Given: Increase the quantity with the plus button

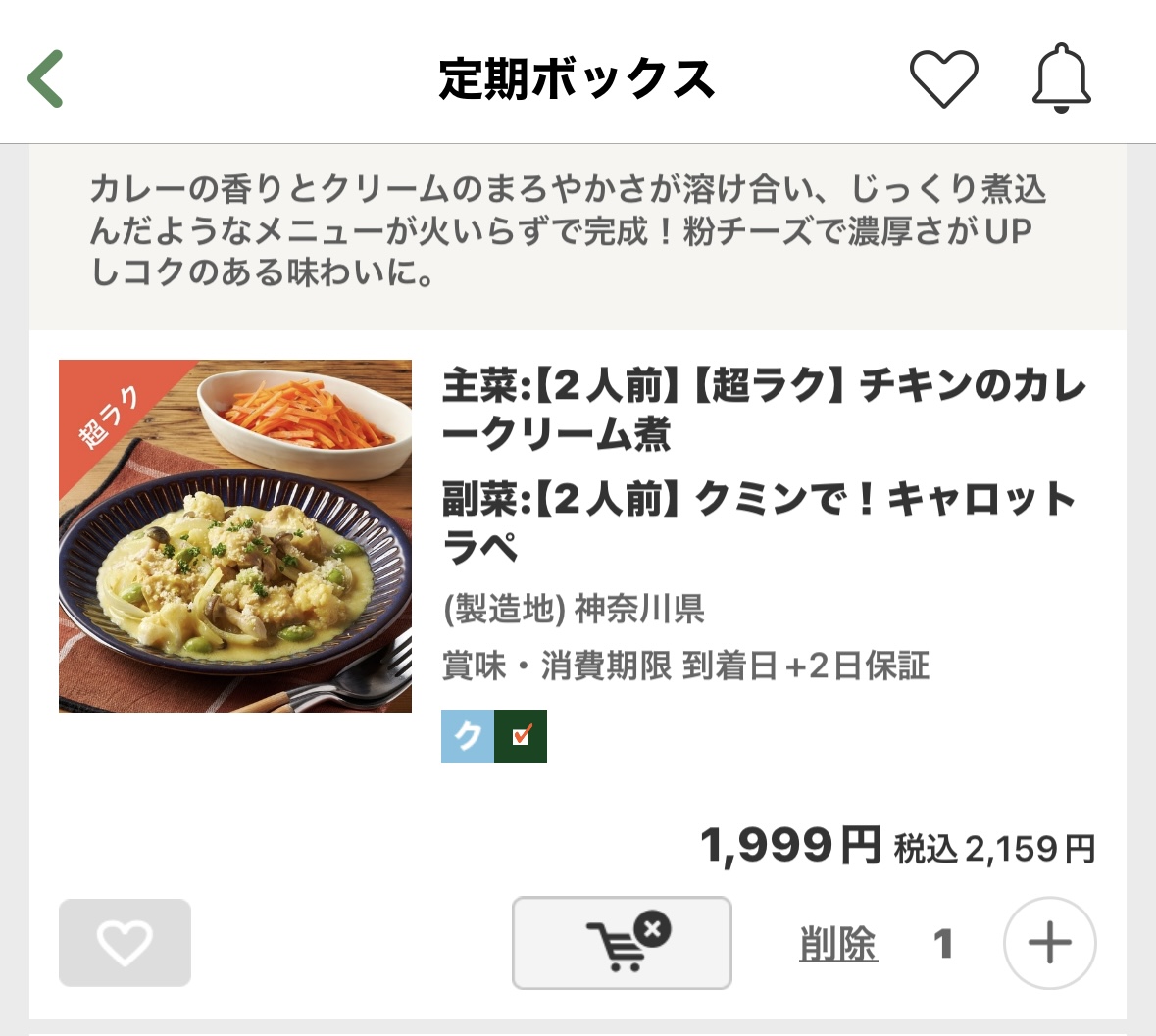Looking at the screenshot, I should [1049, 943].
